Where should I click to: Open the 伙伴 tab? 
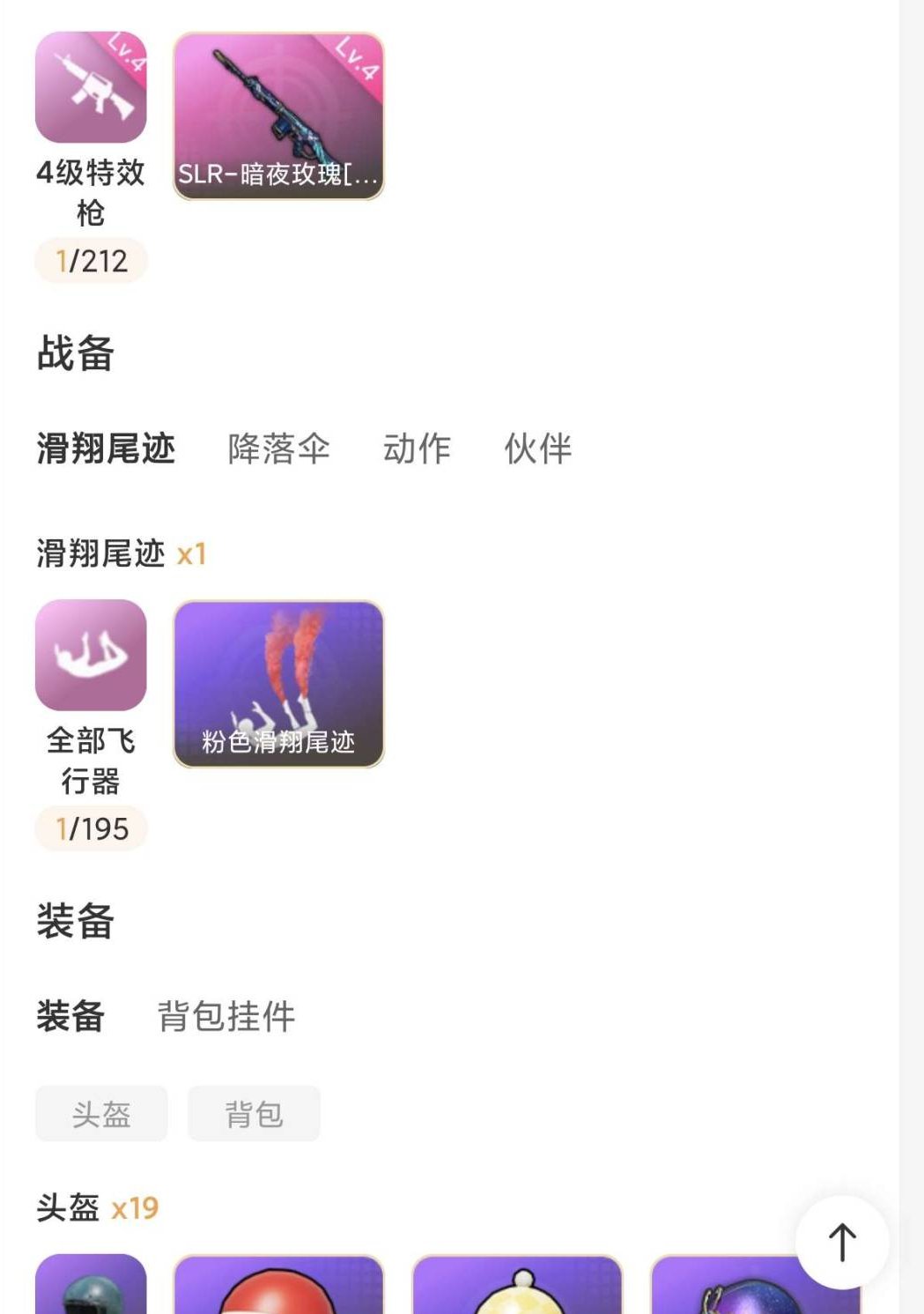538,448
